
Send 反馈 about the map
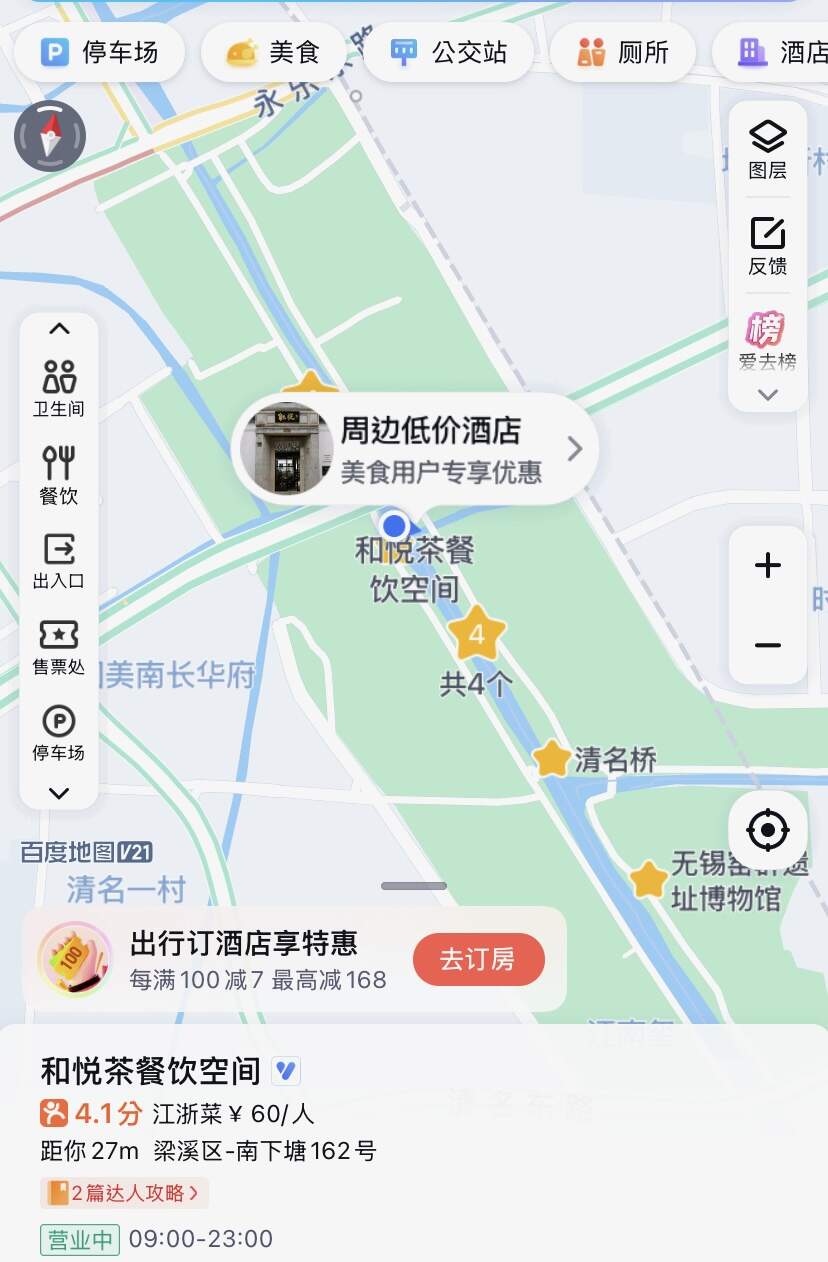click(767, 245)
